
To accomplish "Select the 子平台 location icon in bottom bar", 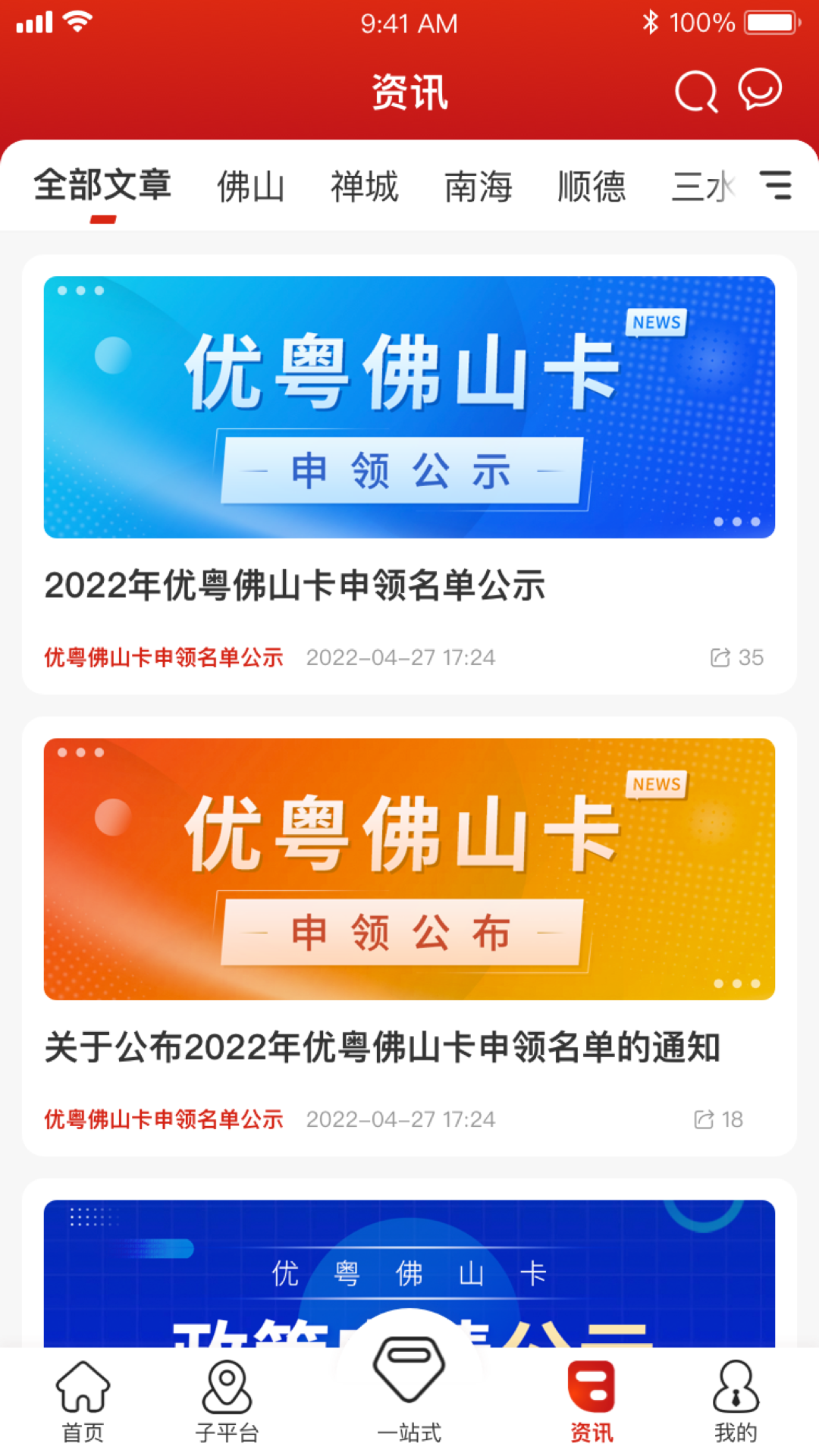I will coord(227,1399).
